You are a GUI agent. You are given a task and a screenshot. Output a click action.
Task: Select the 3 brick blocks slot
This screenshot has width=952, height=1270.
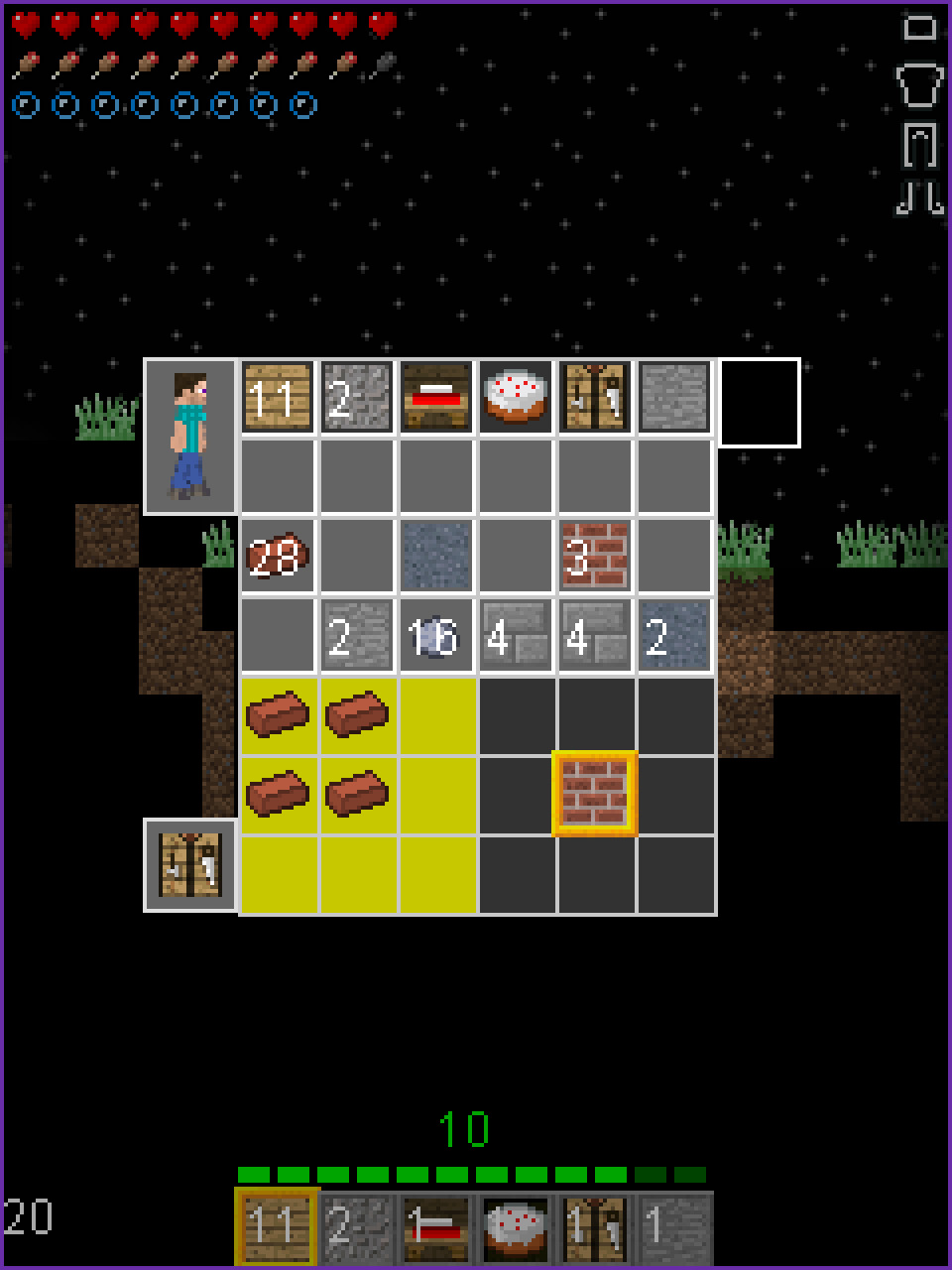595,557
